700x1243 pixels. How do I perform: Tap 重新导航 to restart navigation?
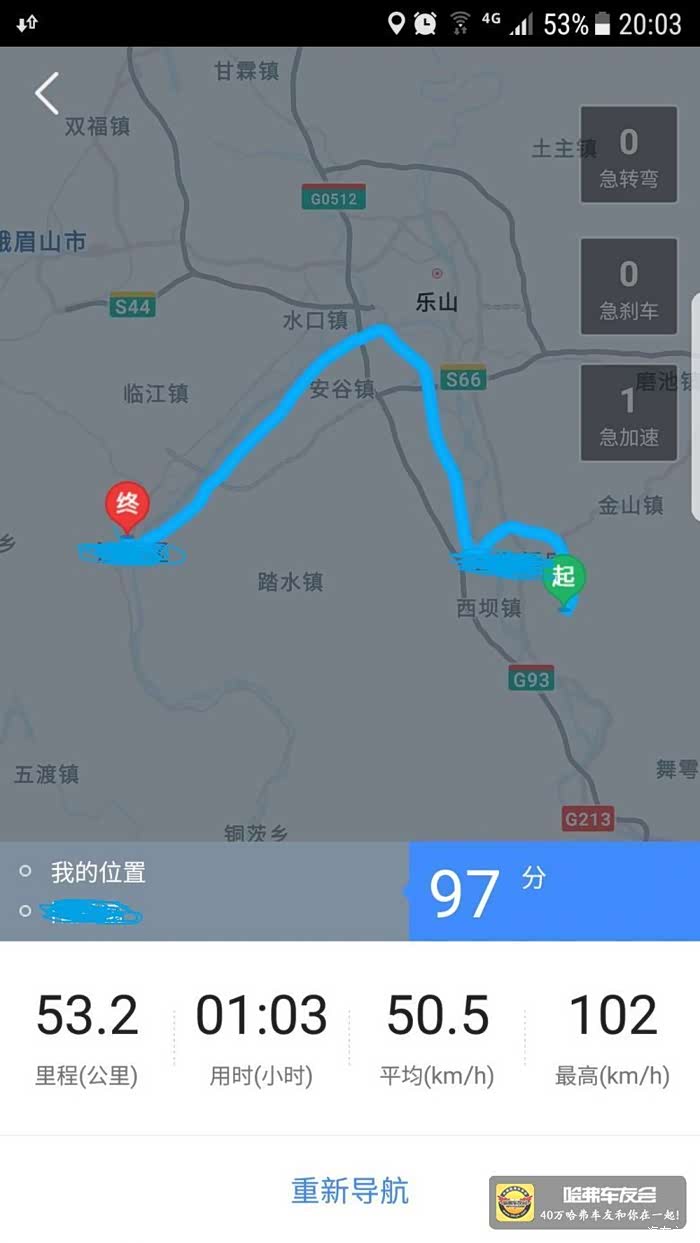coord(349,1190)
